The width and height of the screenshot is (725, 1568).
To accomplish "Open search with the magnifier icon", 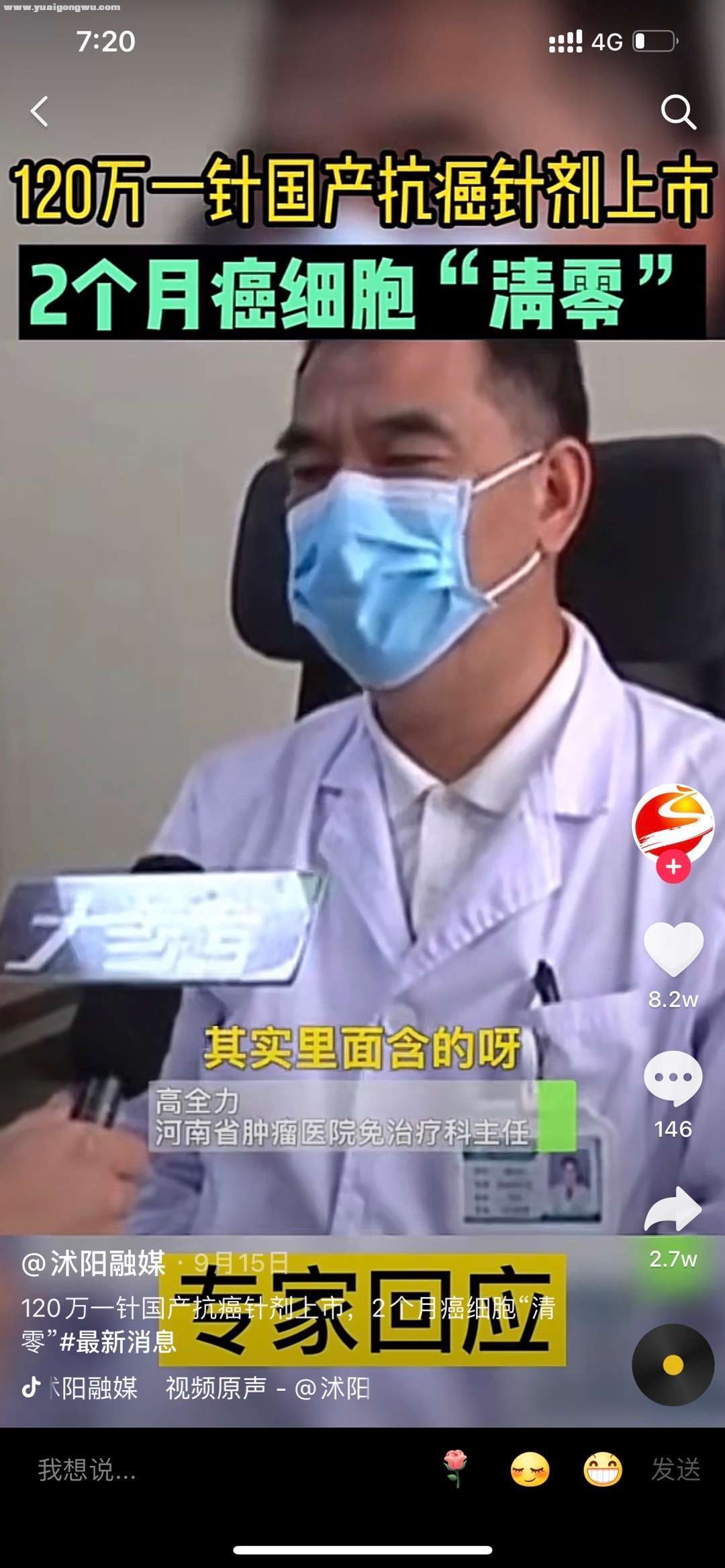I will click(x=678, y=111).
